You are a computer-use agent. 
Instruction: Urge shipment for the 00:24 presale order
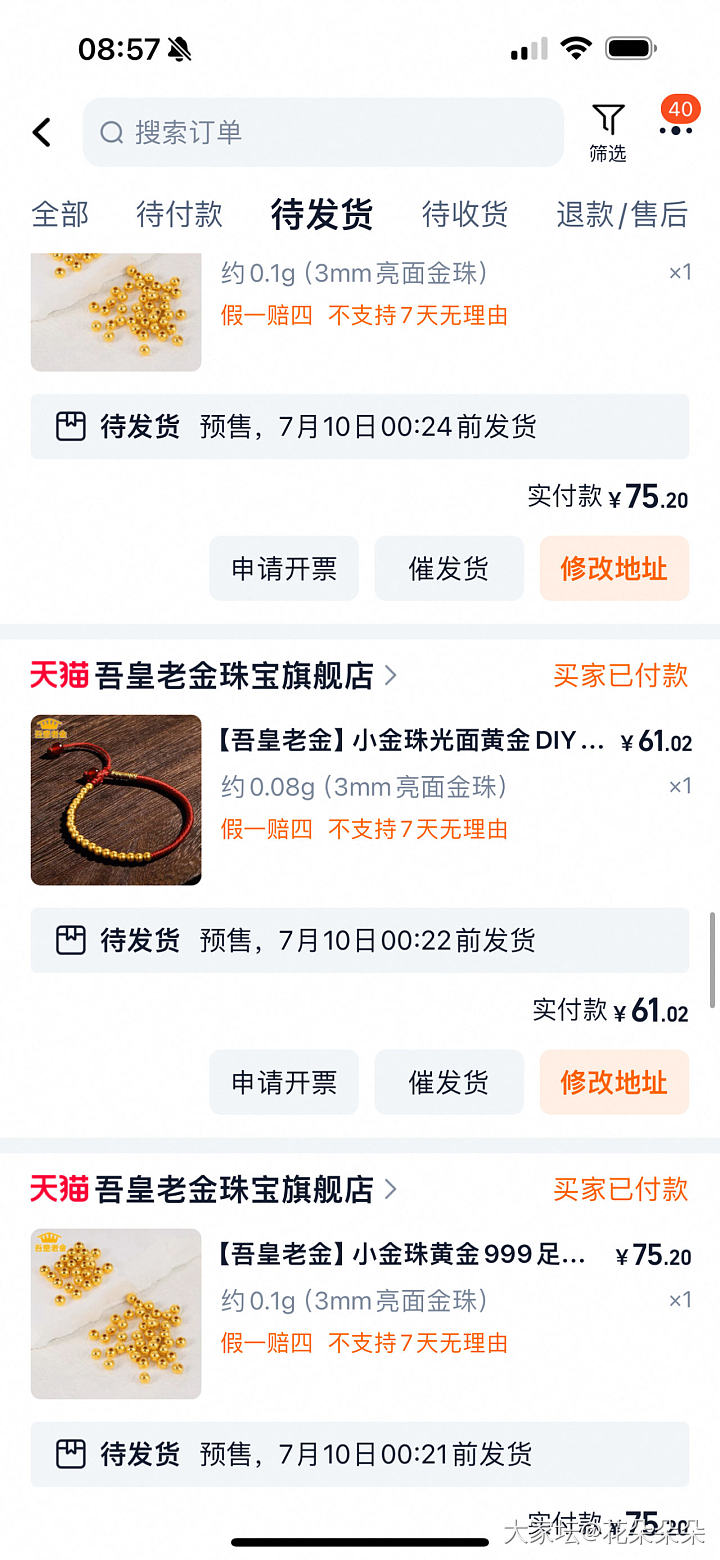coord(449,568)
